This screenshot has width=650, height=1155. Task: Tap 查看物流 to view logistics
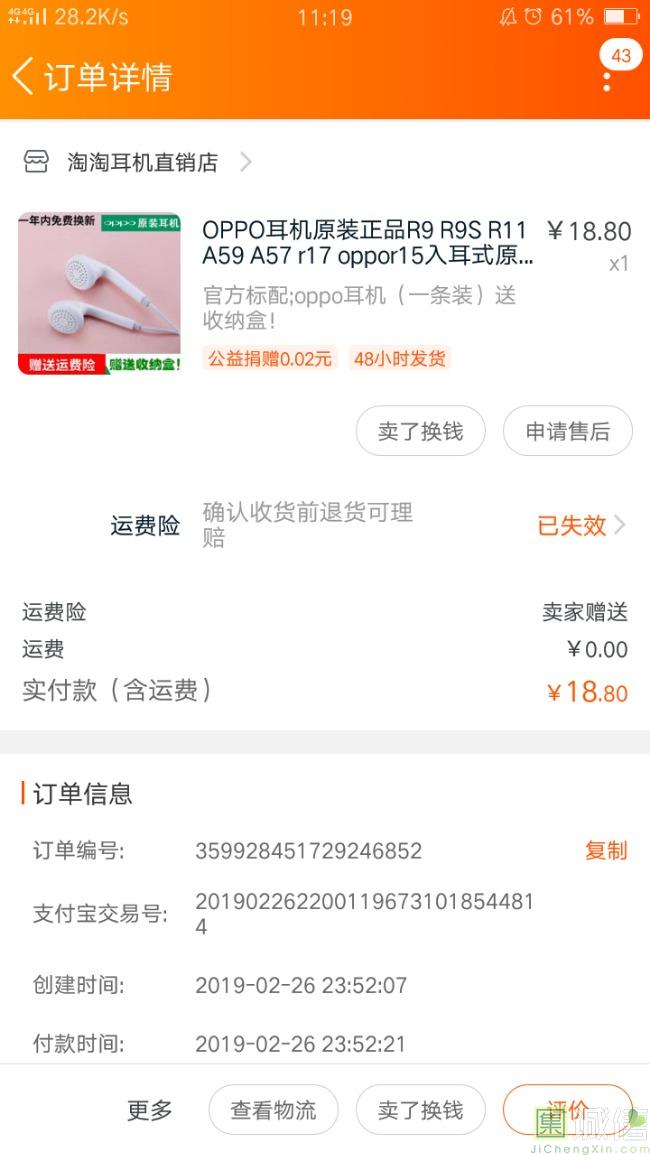(x=273, y=1109)
